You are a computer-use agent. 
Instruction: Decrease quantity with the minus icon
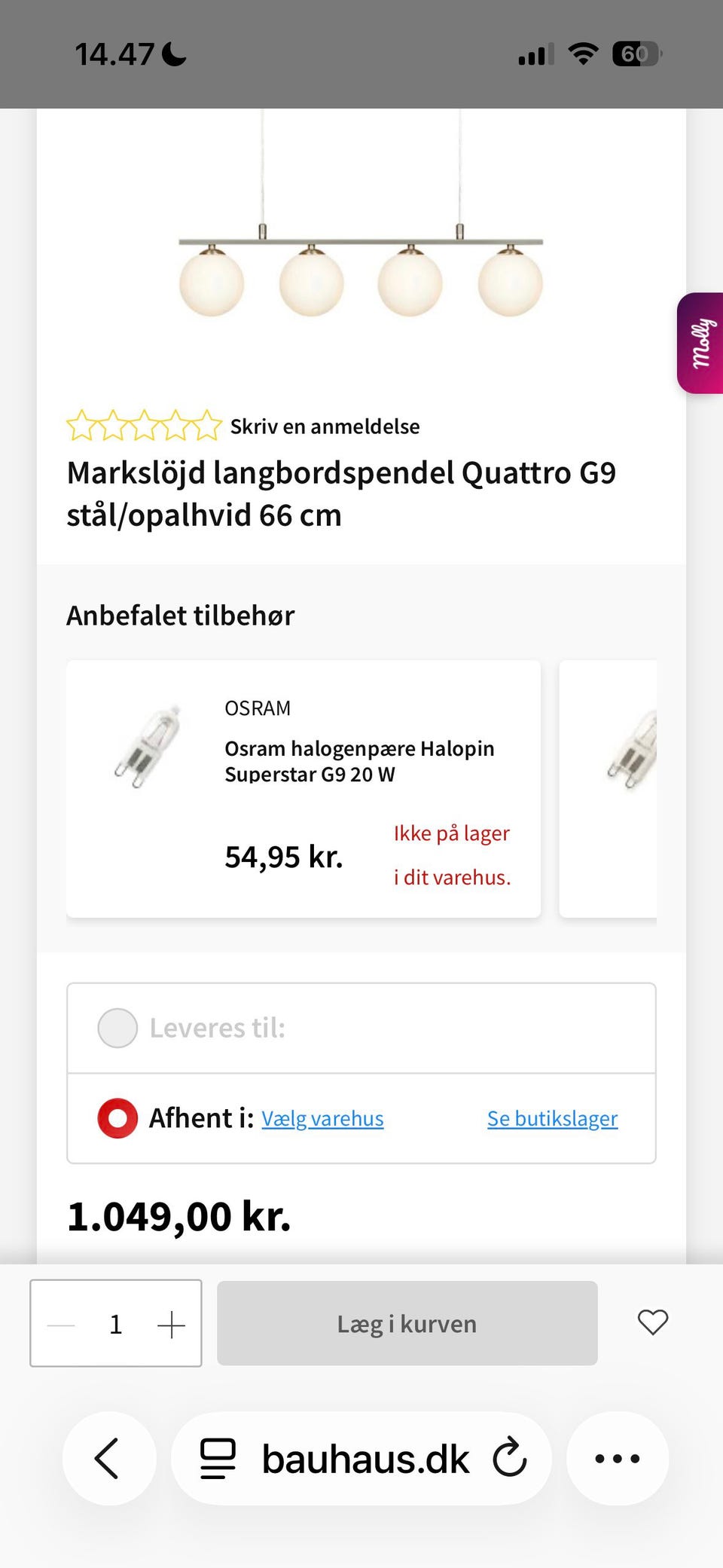click(62, 1323)
